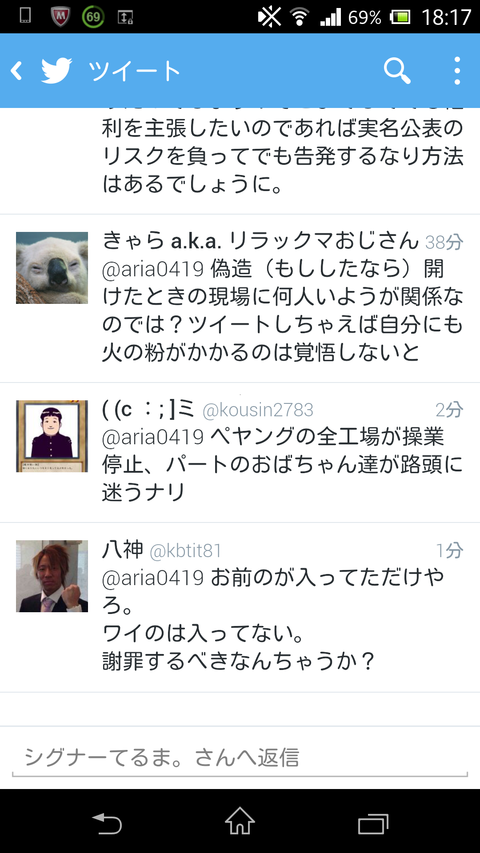The width and height of the screenshot is (480, 853).
Task: Open the partially visible top tweet about 実名公表
Action: coord(240,160)
